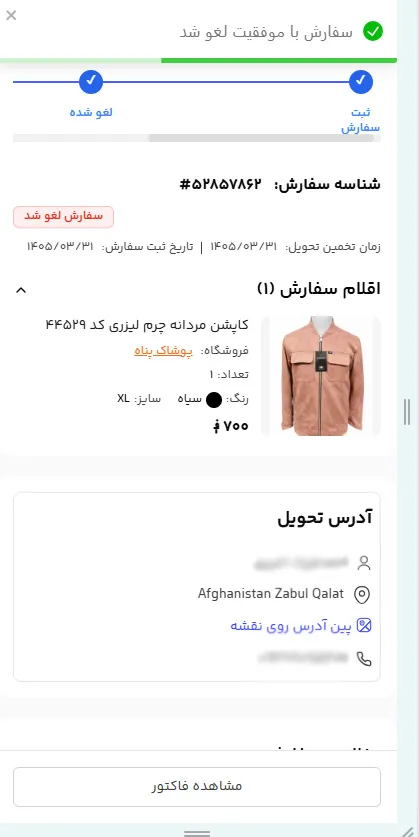The image size is (419, 837).
Task: Tap the مشاهده فاکتور button
Action: [x=197, y=786]
